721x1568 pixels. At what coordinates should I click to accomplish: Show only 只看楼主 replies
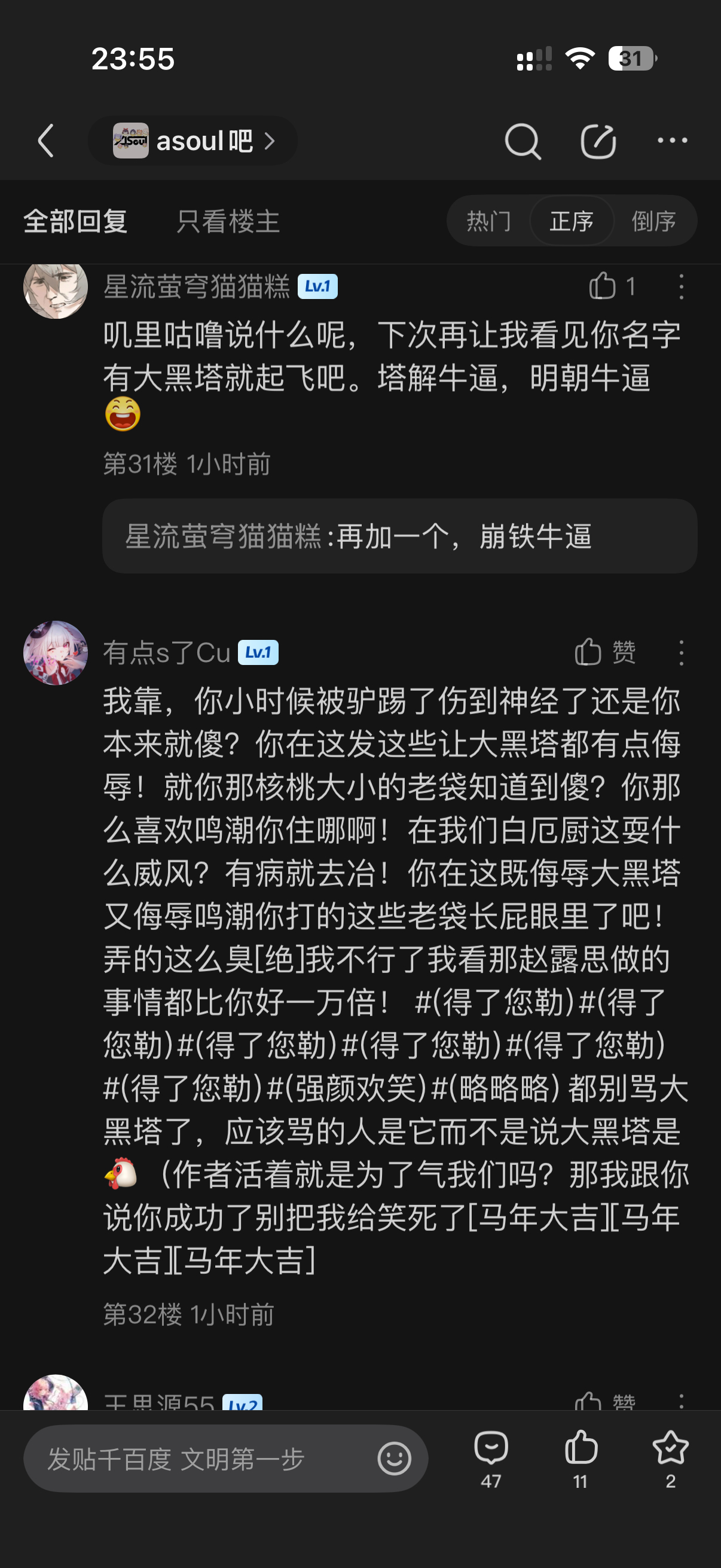228,221
